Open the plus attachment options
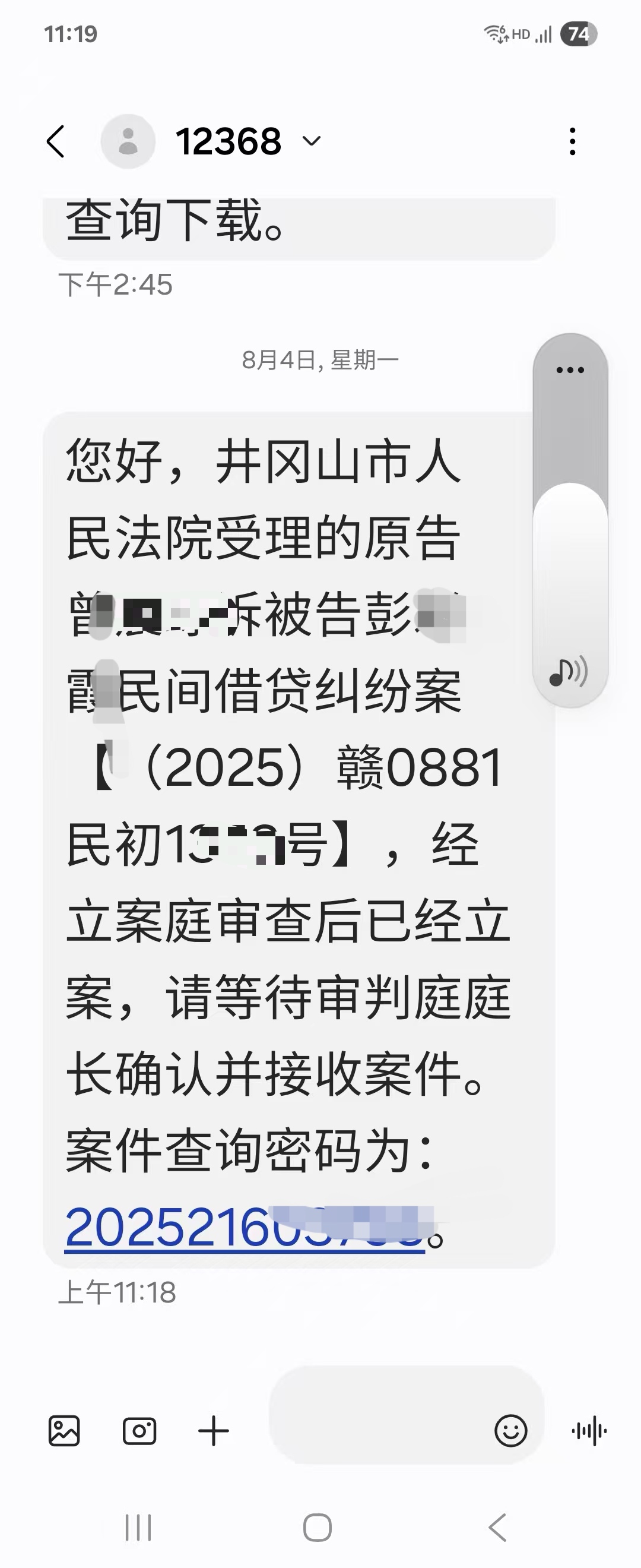 tap(214, 1430)
